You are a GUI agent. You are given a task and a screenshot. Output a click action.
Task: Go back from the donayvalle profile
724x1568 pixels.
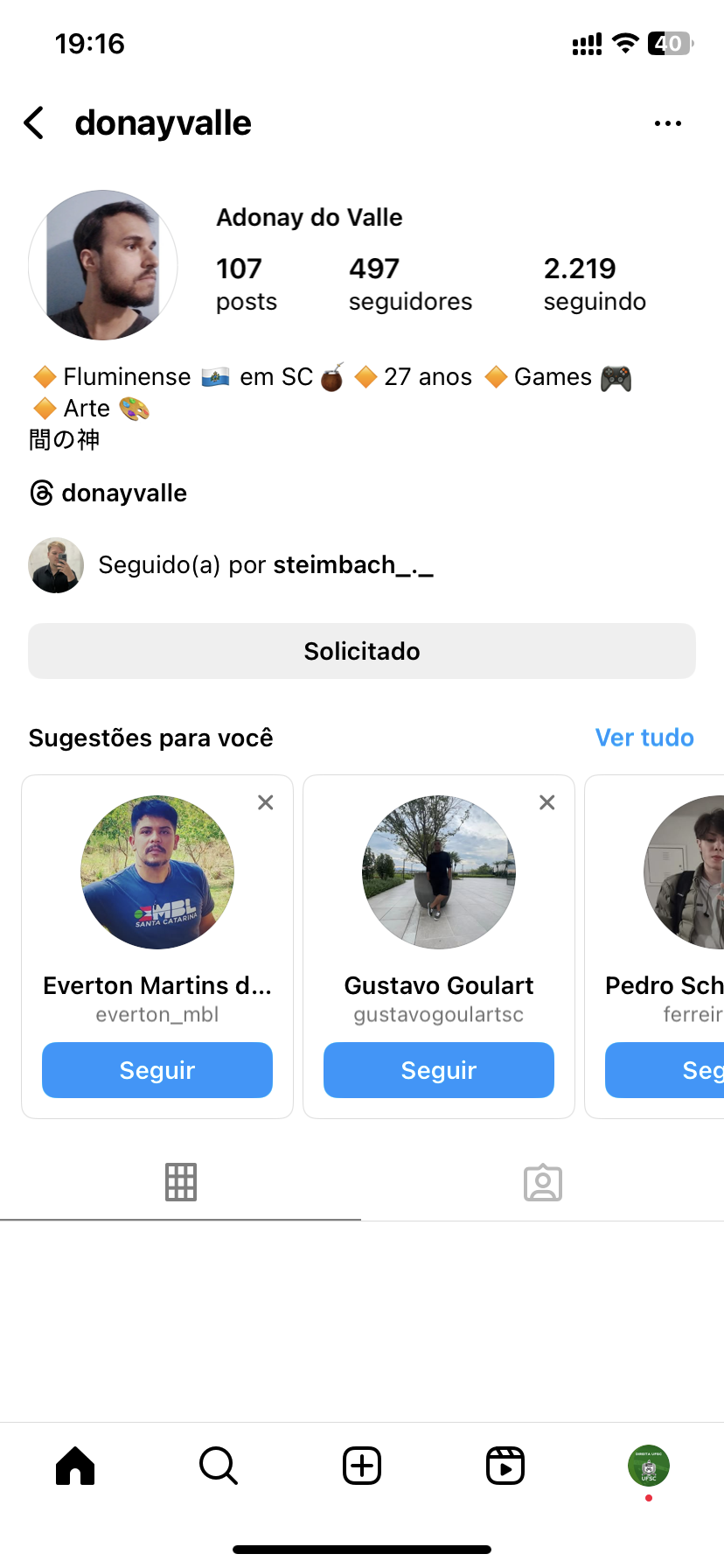click(x=35, y=123)
